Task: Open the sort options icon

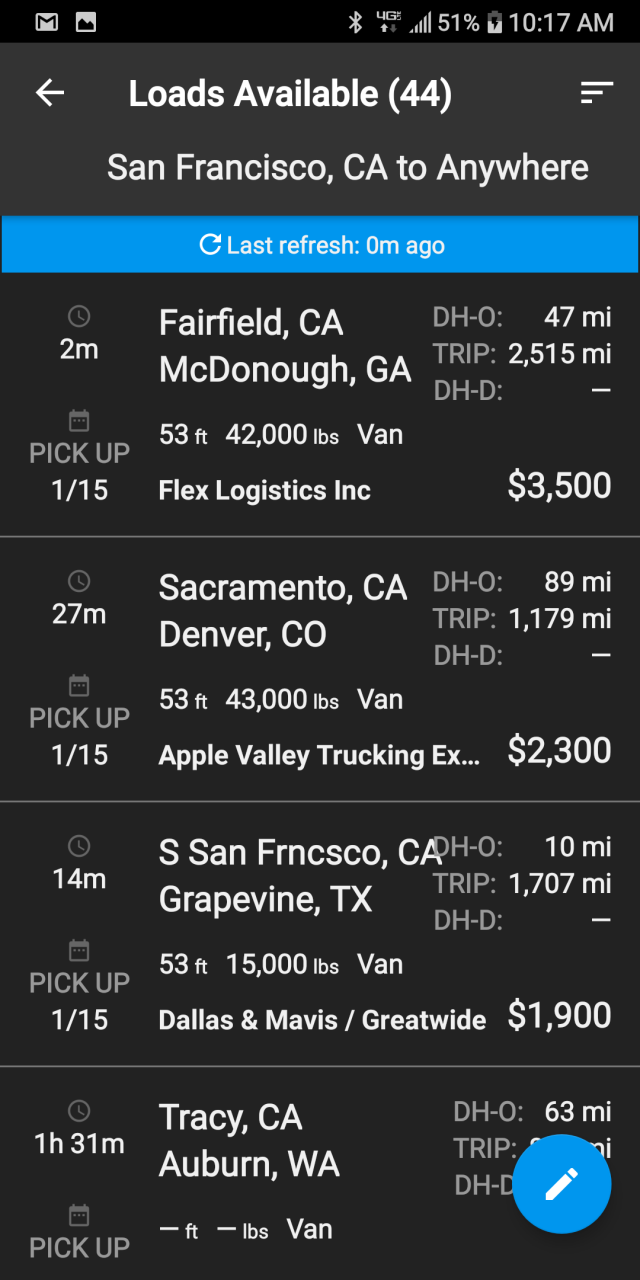Action: pyautogui.click(x=596, y=94)
